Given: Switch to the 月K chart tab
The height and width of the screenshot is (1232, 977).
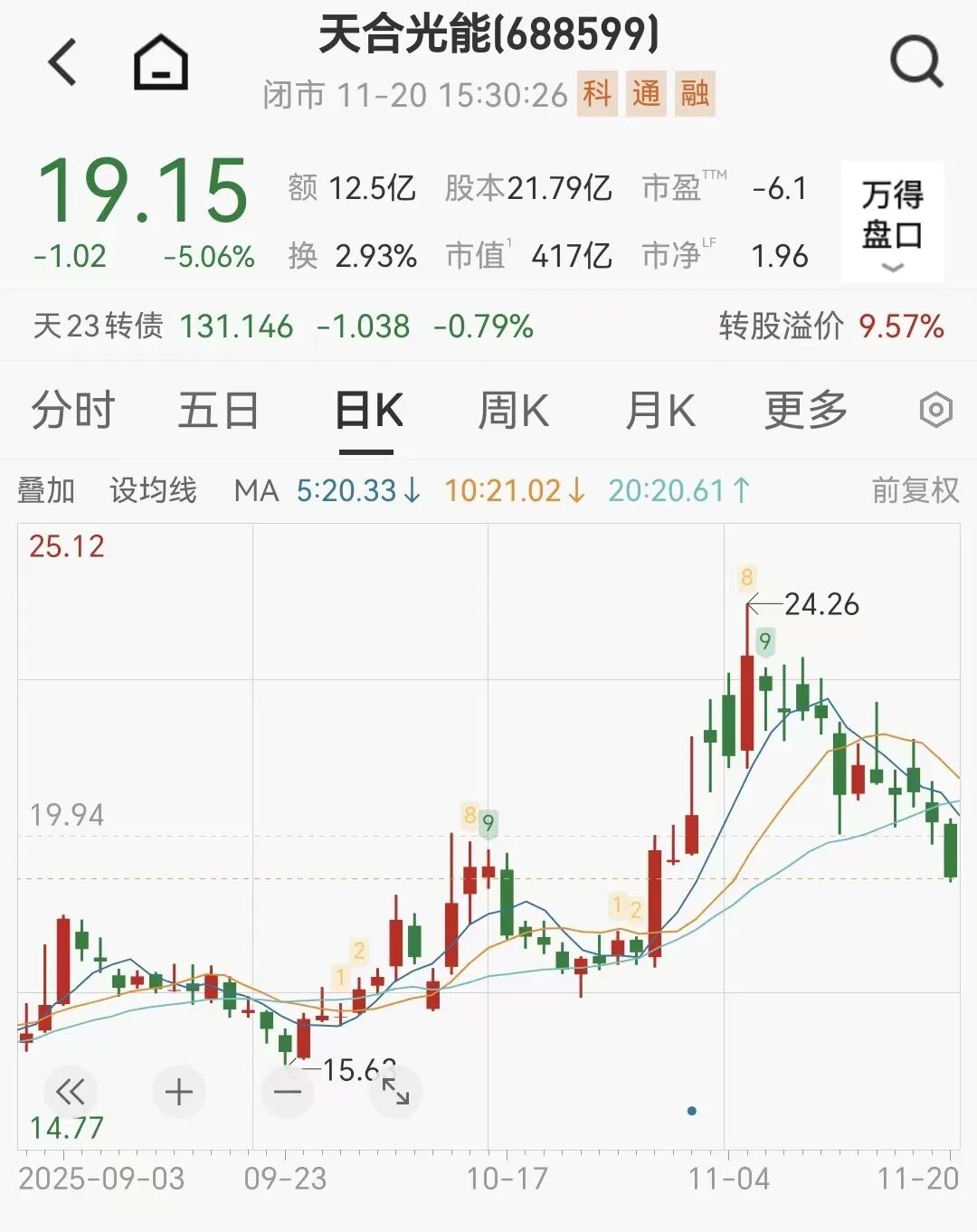Looking at the screenshot, I should coord(659,411).
